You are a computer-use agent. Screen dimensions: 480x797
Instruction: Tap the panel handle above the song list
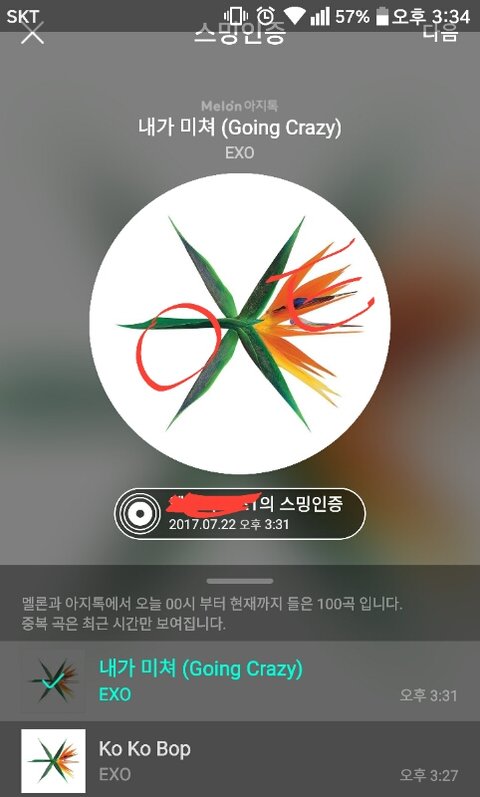[x=240, y=581]
